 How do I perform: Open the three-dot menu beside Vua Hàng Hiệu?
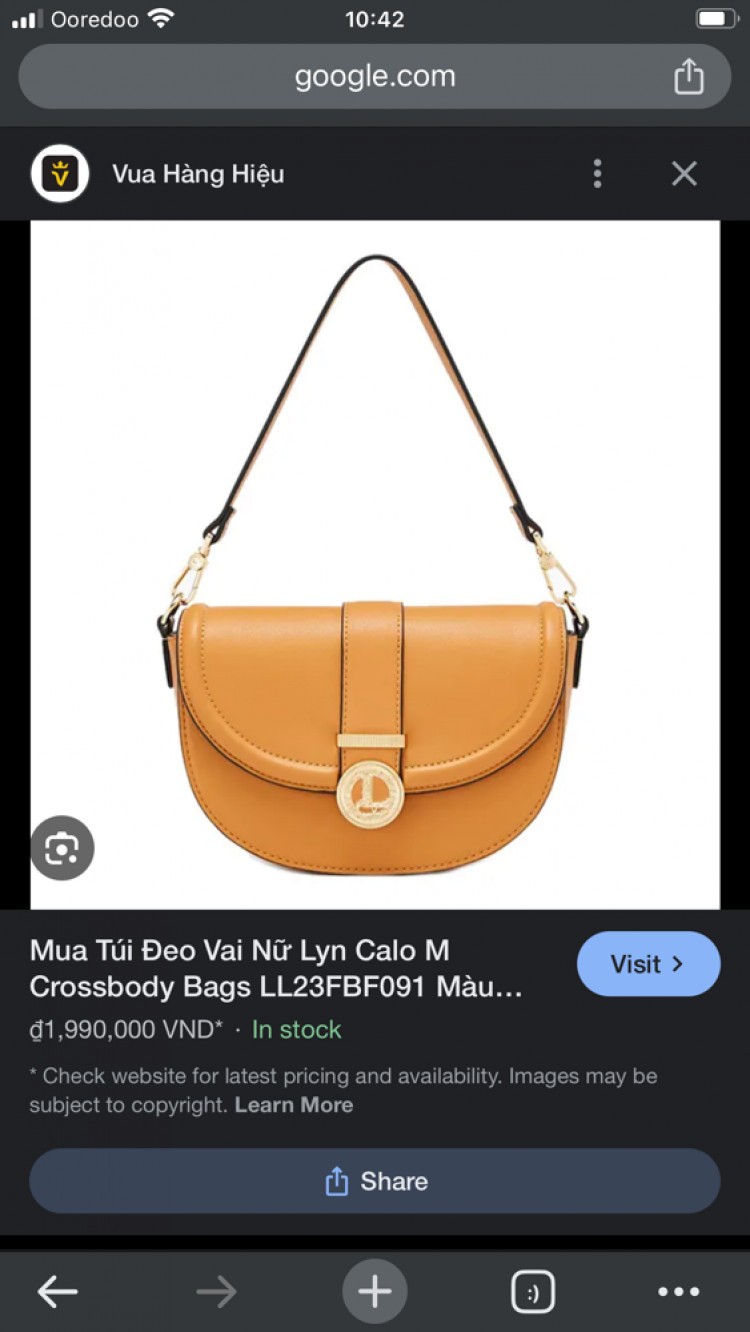pos(597,174)
